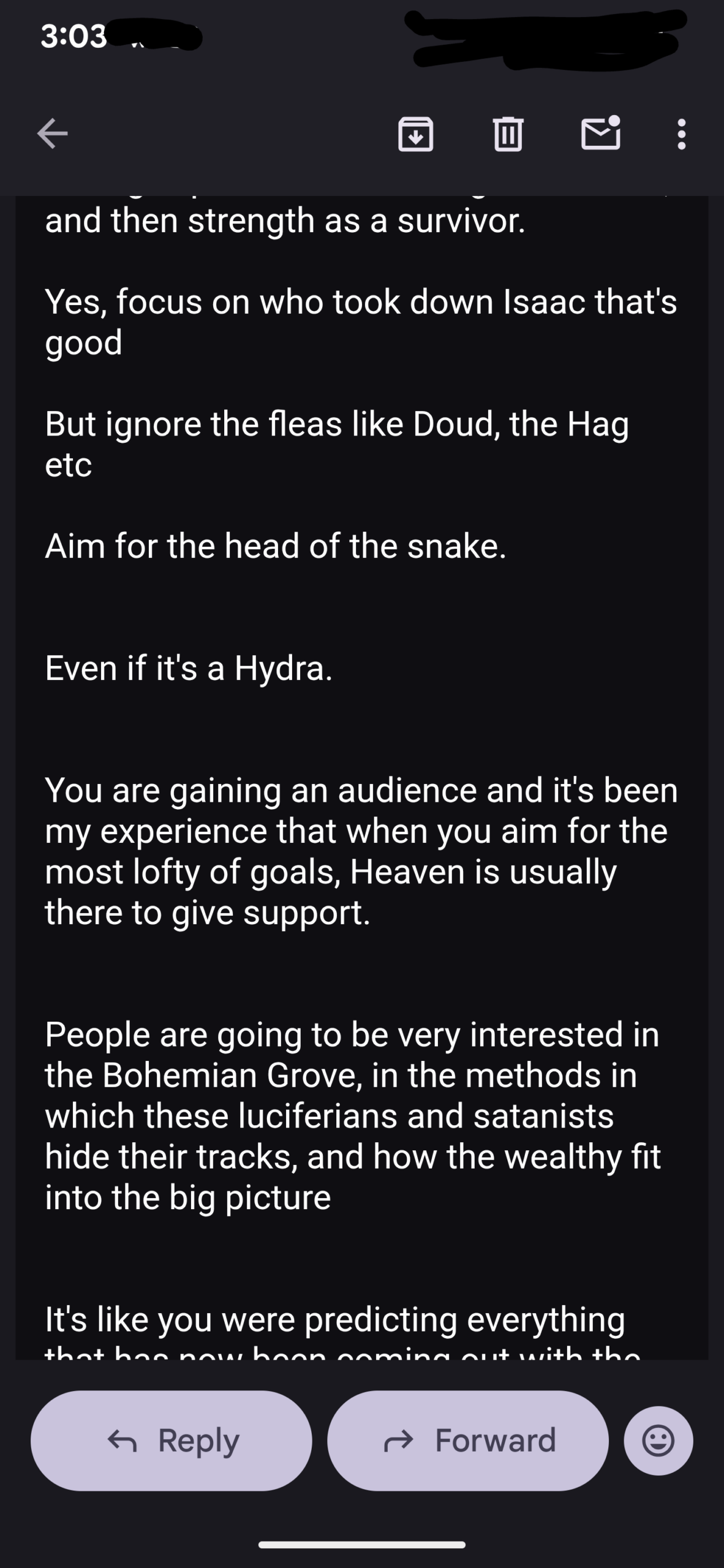Add an emoji reaction

point(658,1441)
